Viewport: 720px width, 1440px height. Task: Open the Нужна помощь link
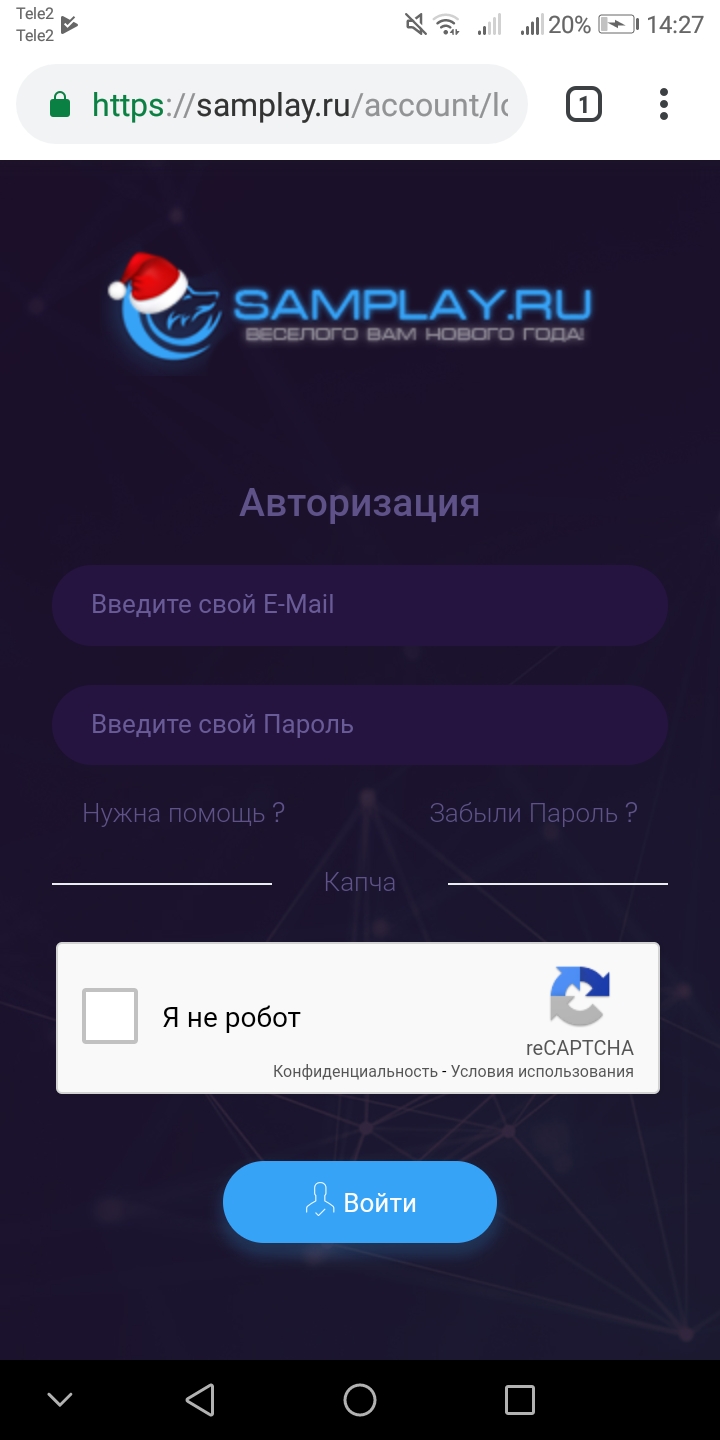coord(183,813)
